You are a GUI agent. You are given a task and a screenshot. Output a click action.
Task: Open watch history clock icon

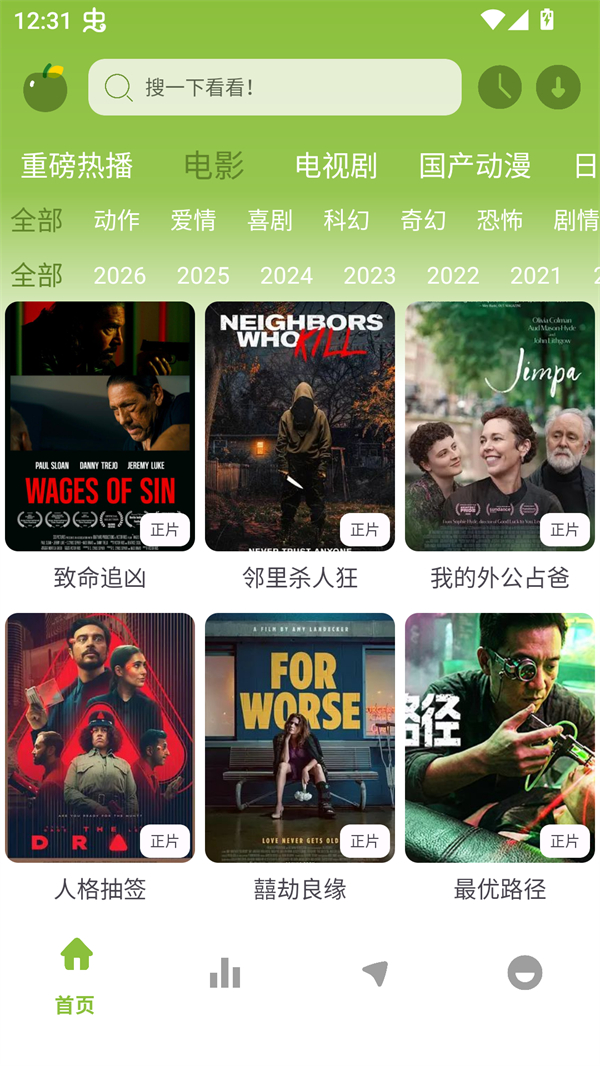499,88
